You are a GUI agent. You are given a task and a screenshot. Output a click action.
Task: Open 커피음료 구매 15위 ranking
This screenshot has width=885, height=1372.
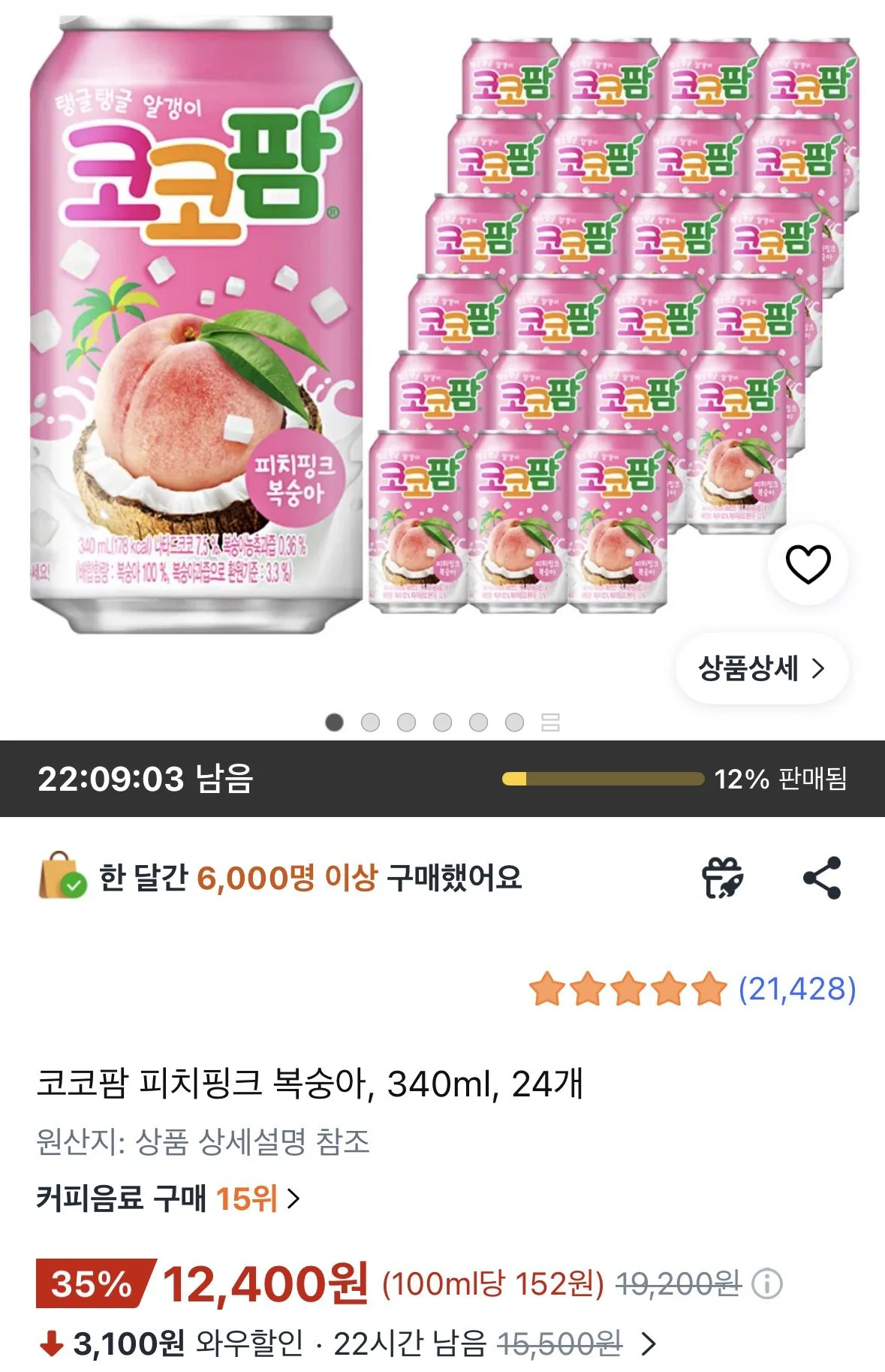pyautogui.click(x=169, y=1198)
